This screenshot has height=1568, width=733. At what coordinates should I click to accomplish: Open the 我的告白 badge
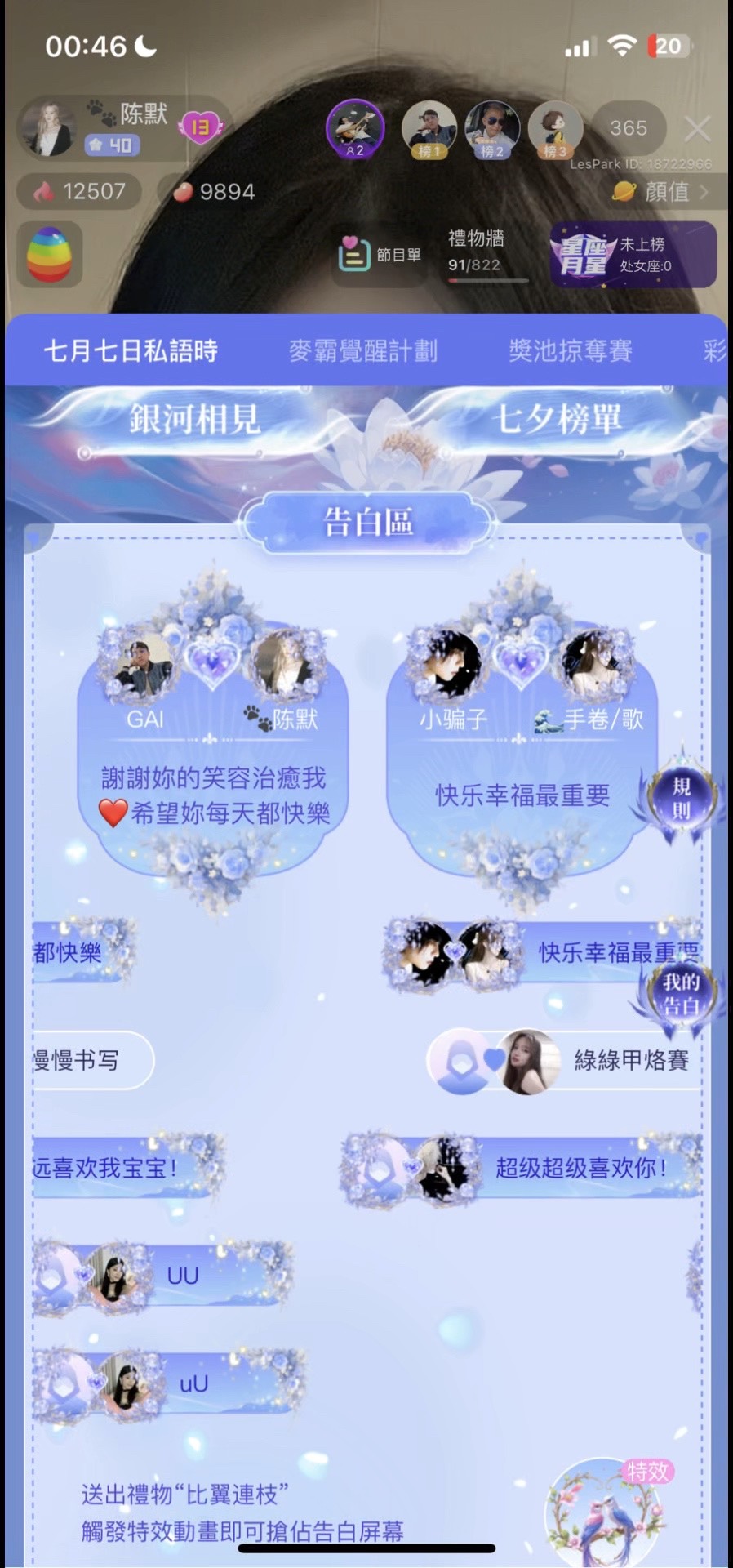681,994
